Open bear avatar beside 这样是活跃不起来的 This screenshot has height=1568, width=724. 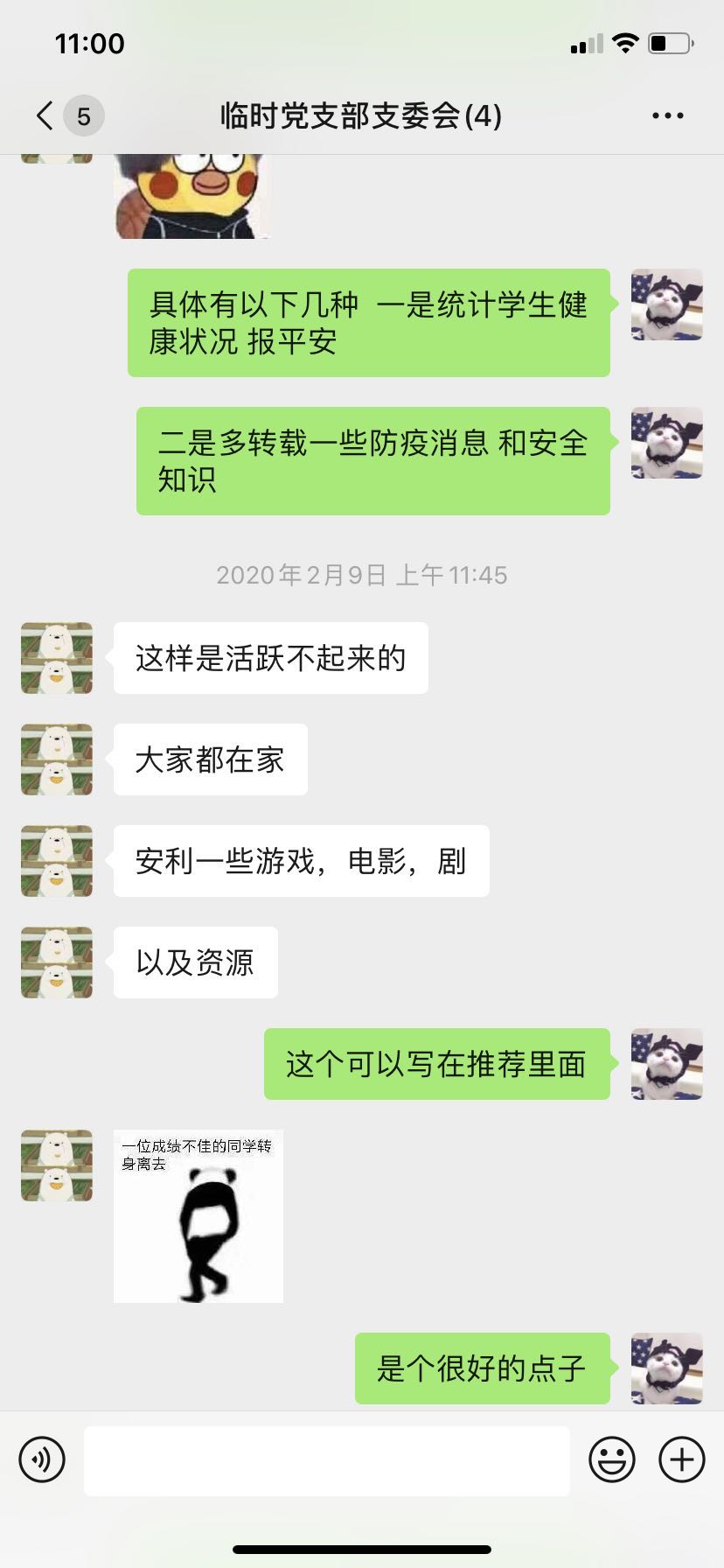click(x=57, y=658)
